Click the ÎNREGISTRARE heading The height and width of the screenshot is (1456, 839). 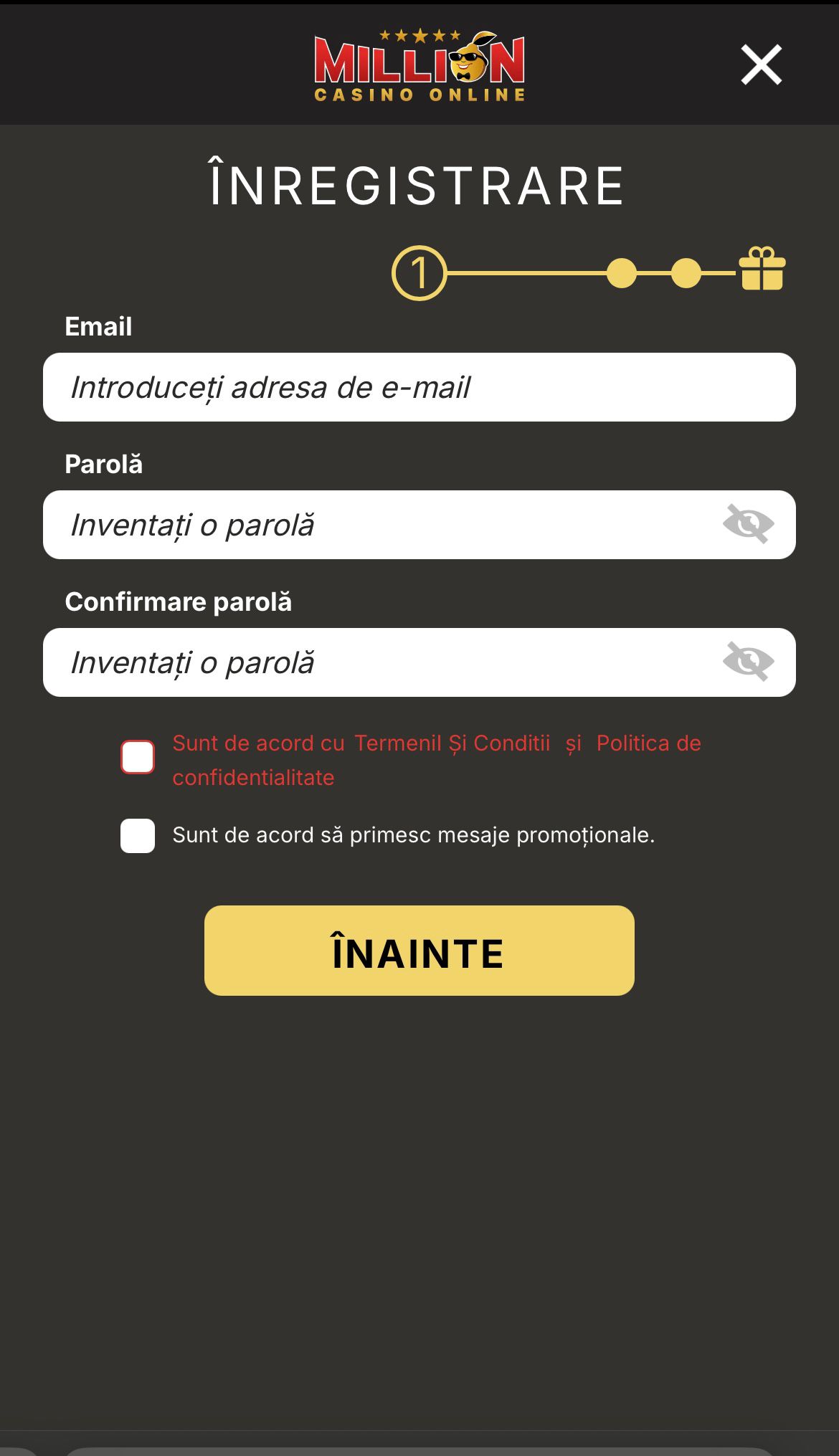[x=419, y=184]
